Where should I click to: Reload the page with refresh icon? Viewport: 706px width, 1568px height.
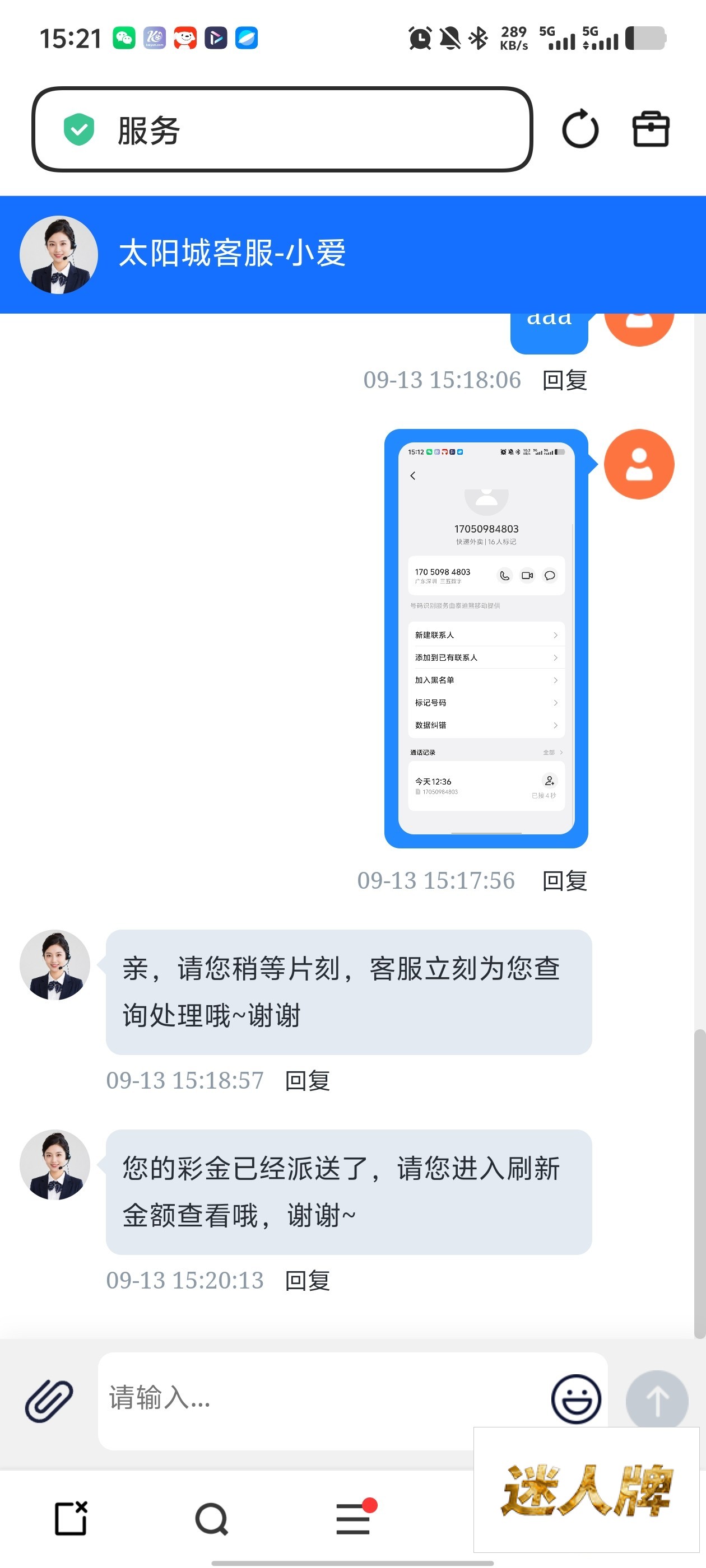[x=580, y=129]
